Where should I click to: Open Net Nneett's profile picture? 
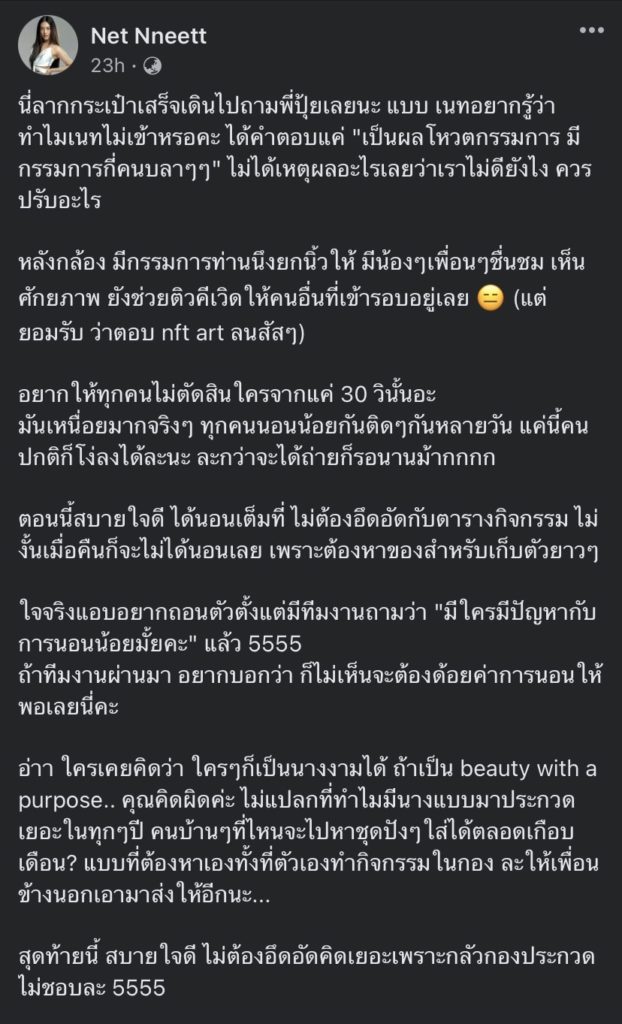(x=47, y=45)
